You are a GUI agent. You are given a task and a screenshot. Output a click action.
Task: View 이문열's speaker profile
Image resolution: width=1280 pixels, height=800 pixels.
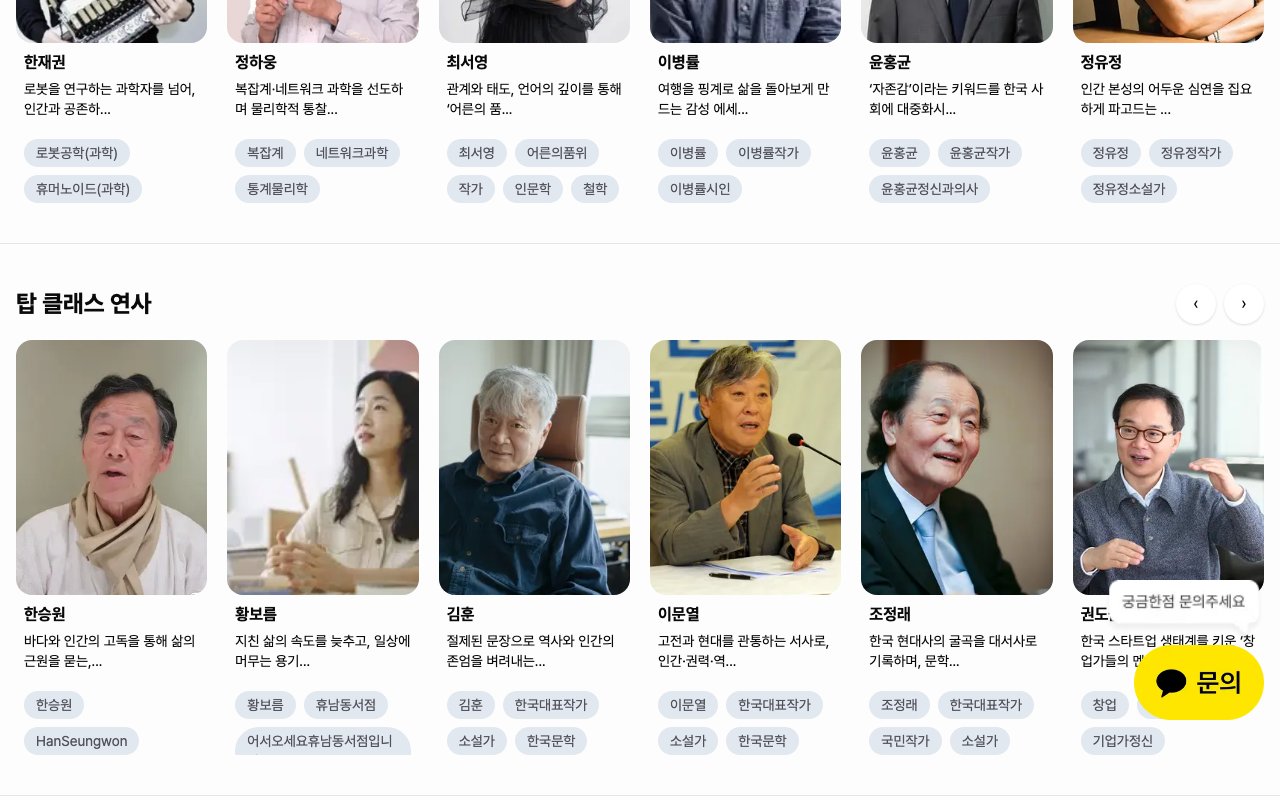click(x=745, y=467)
